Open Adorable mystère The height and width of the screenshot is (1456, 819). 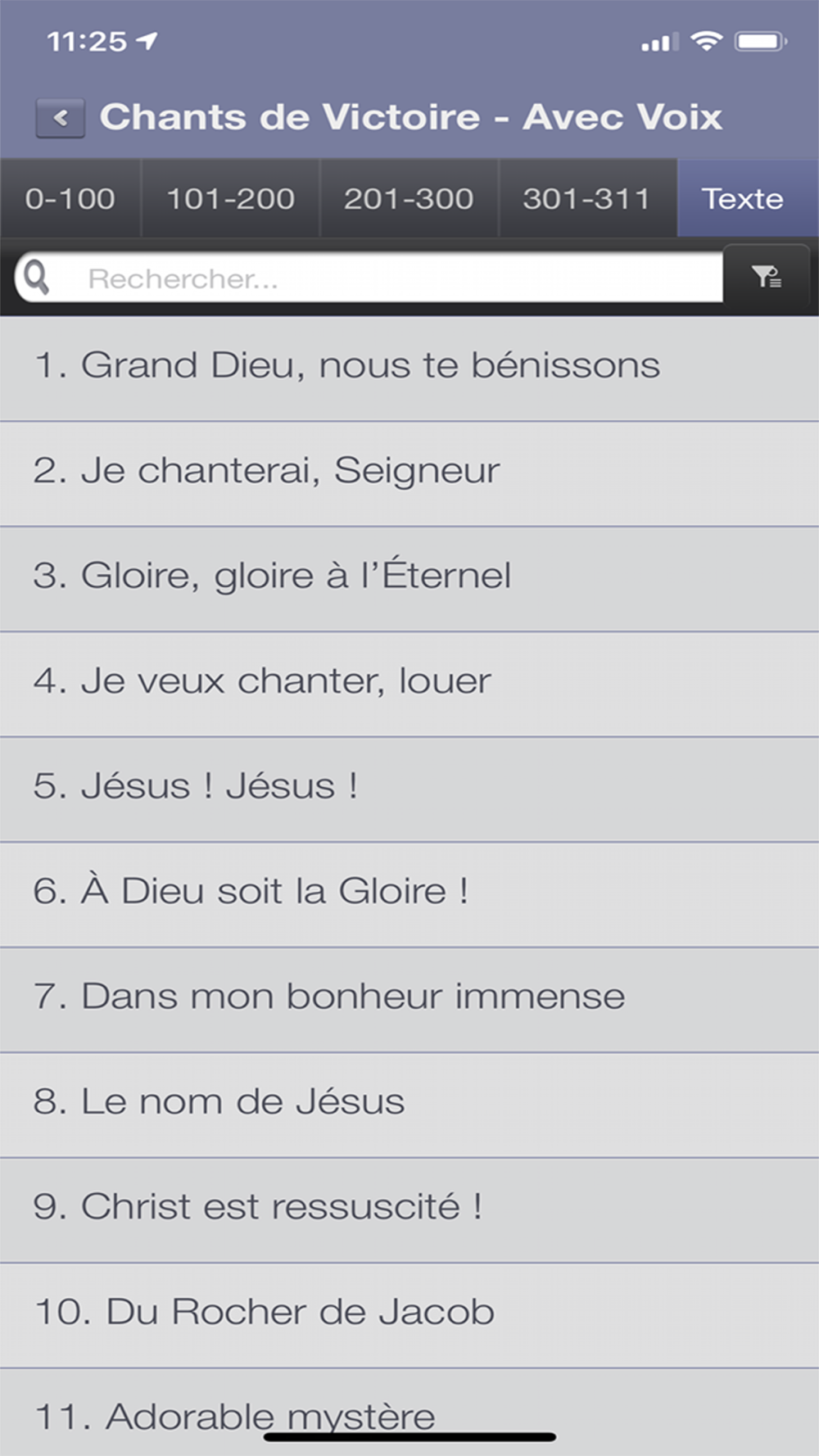click(409, 1413)
